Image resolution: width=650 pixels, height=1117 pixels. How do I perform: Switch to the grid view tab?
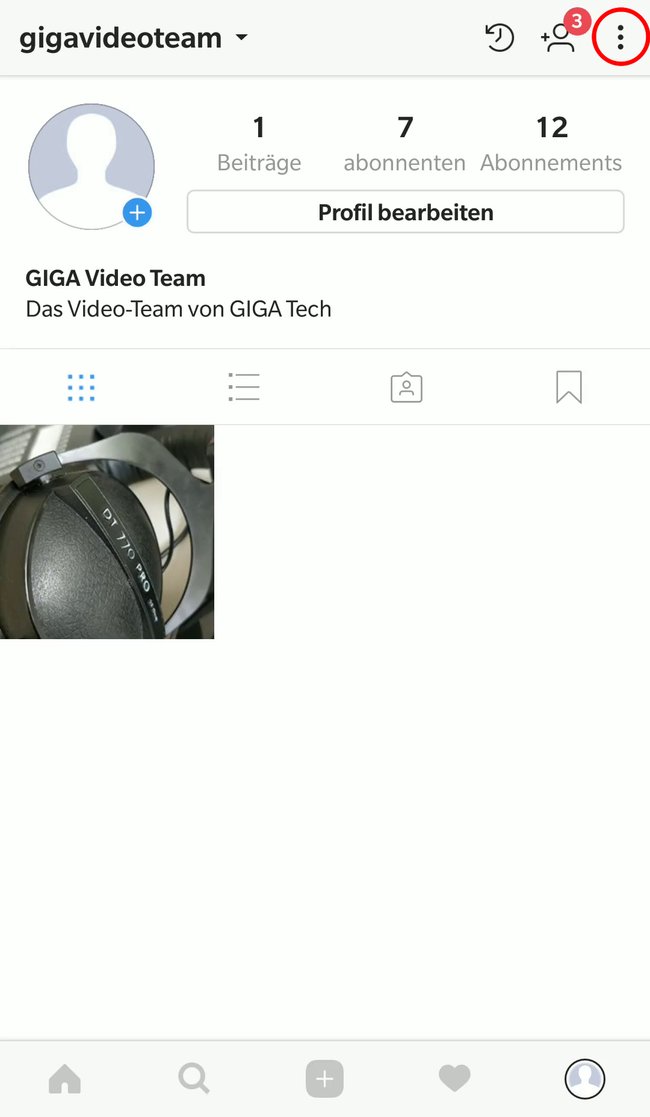(81, 387)
